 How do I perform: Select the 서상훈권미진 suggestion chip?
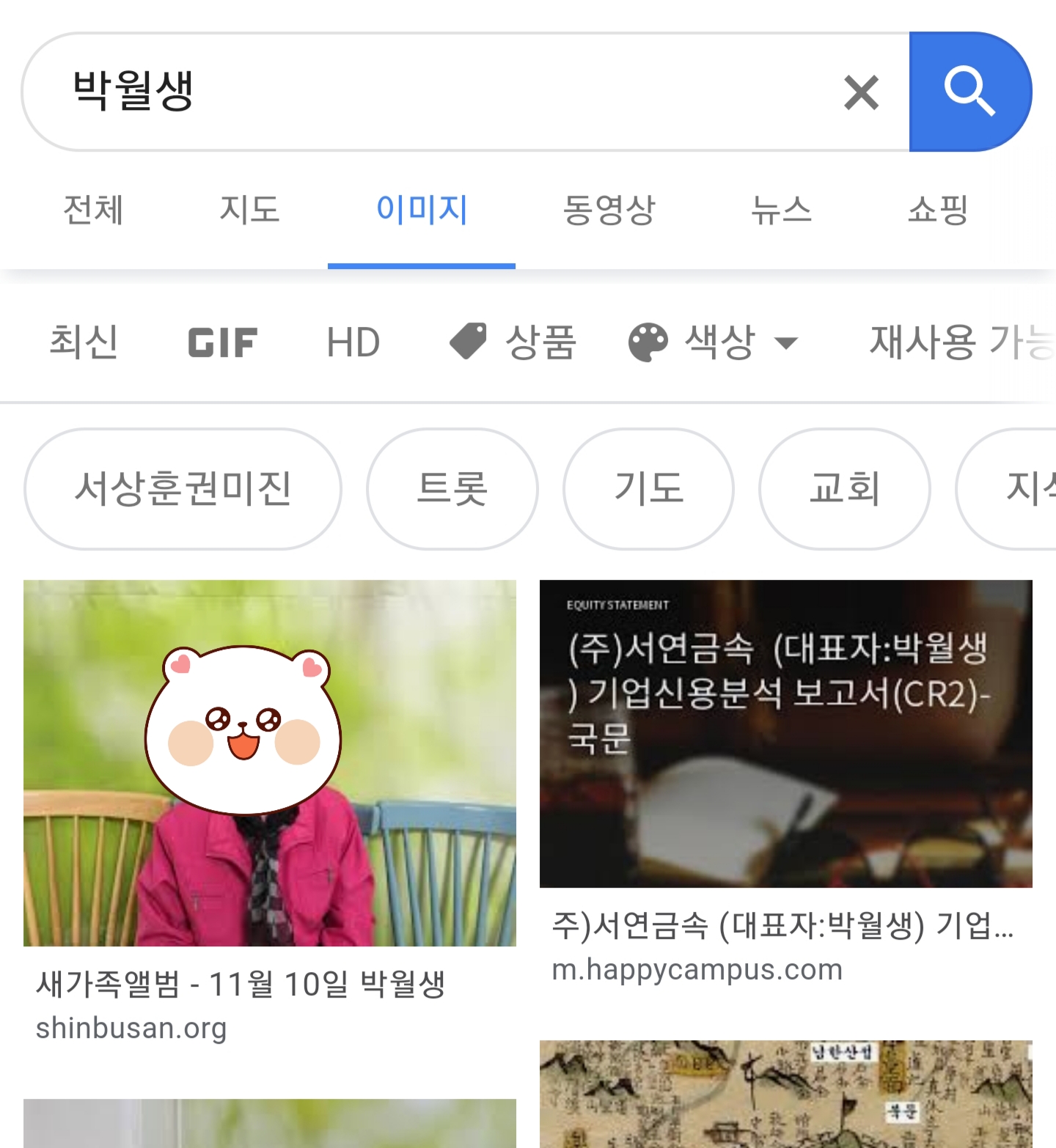[x=183, y=489]
